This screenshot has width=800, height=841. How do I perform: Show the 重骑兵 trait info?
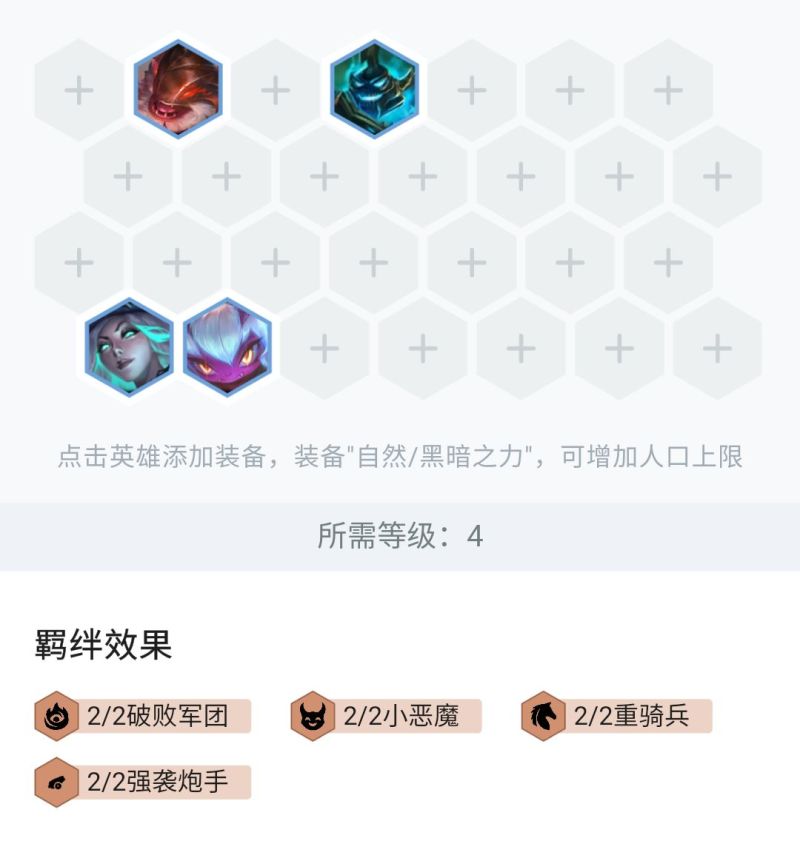tap(616, 716)
